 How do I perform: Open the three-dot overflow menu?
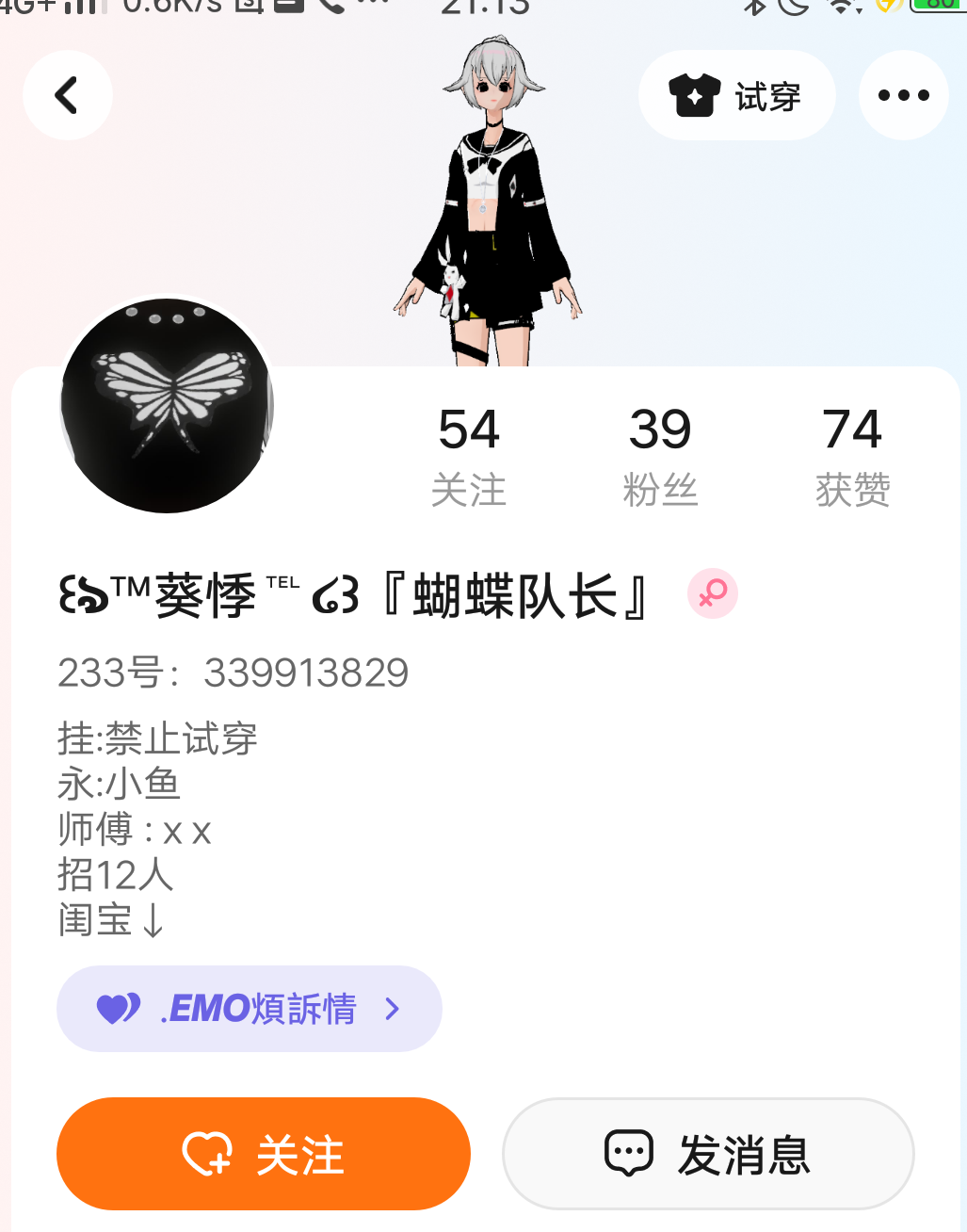click(903, 95)
